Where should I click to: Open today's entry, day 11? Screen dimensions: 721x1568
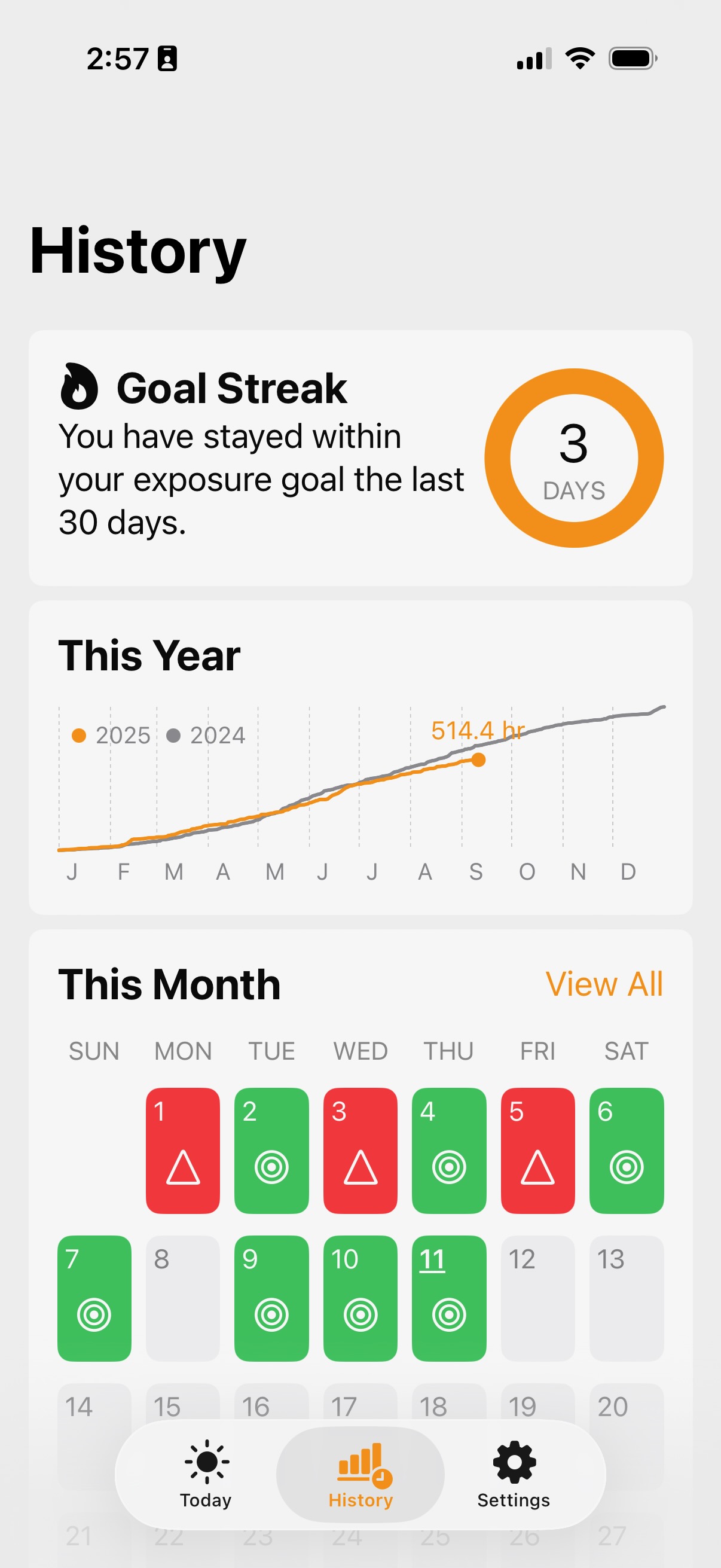click(449, 1298)
